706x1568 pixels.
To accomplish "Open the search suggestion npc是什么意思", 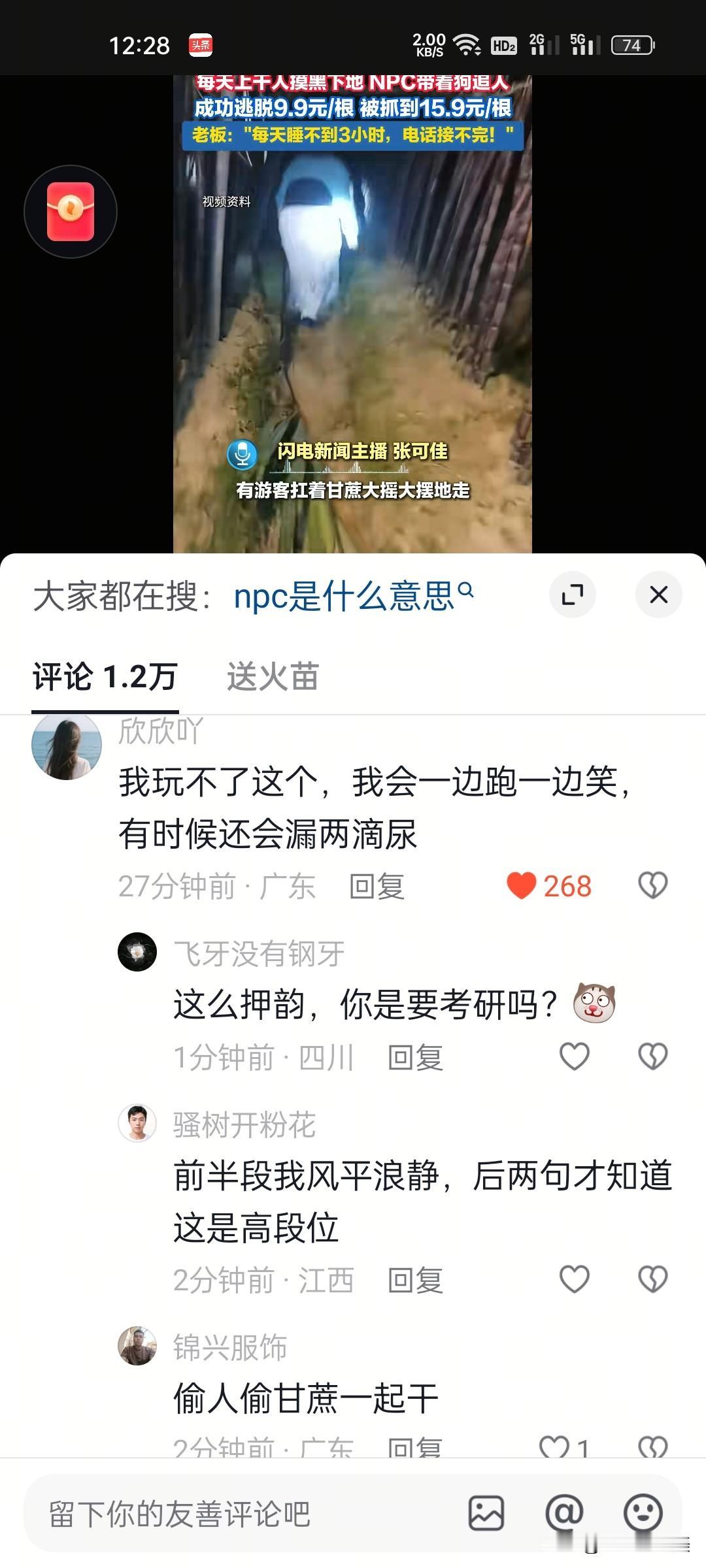I will pos(346,595).
